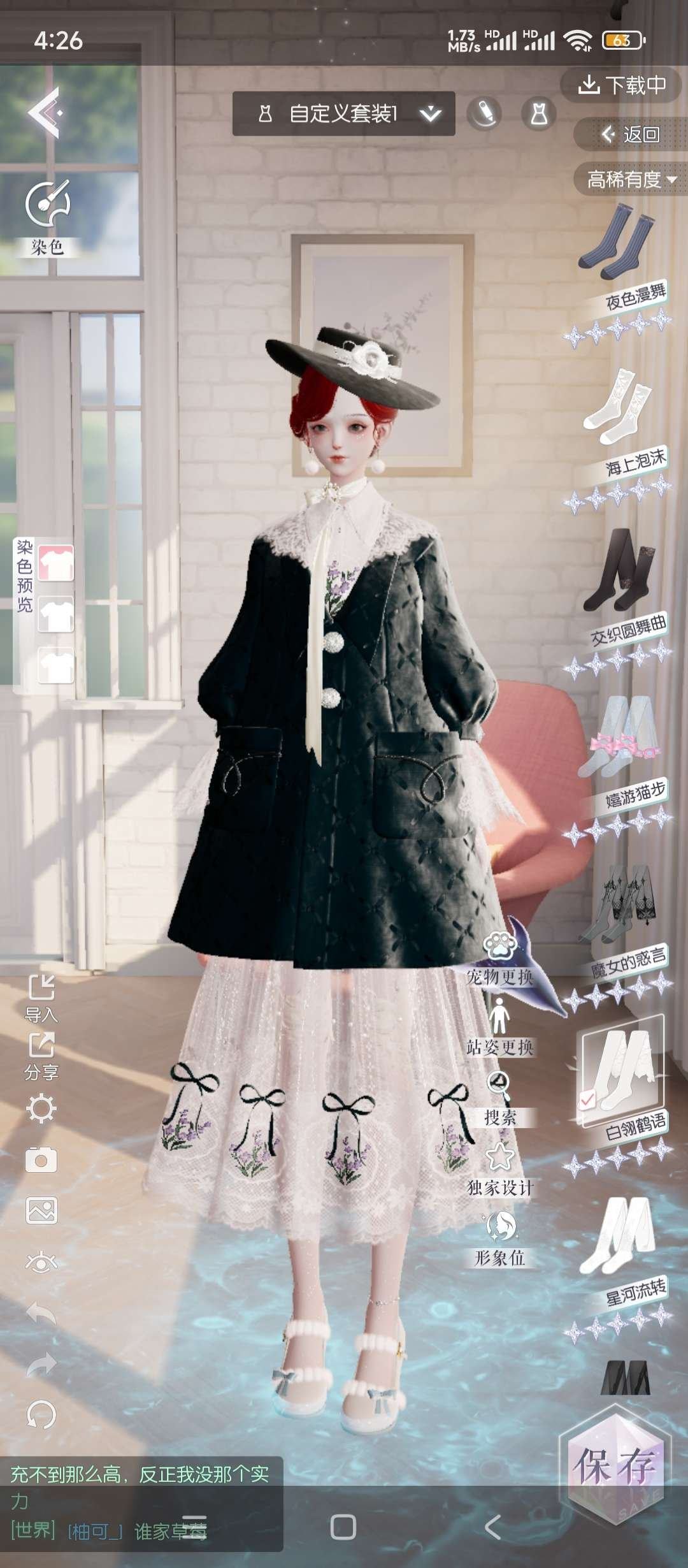Image resolution: width=688 pixels, height=1568 pixels.
Task: Tap the 返回 button
Action: (x=631, y=134)
